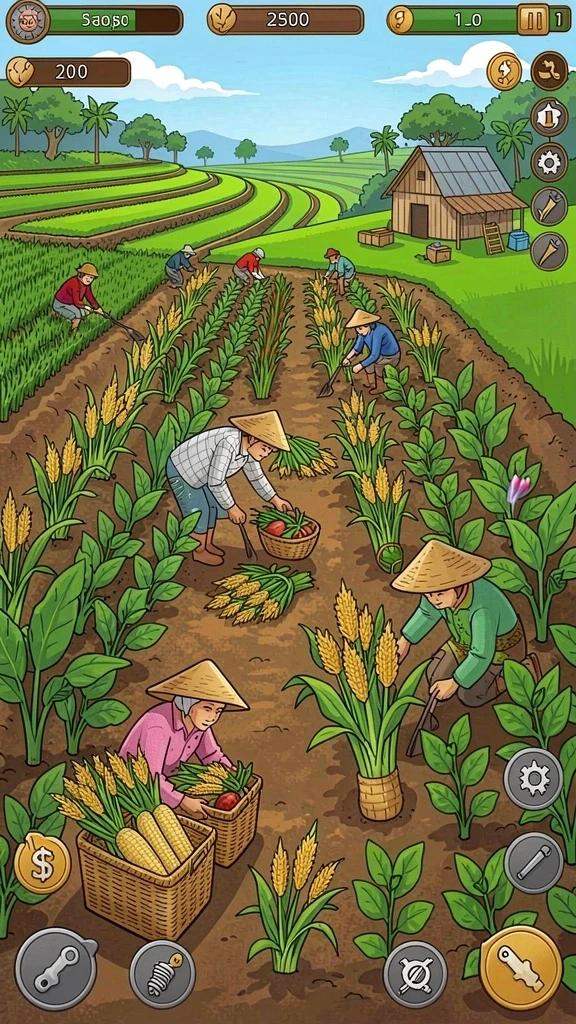The width and height of the screenshot is (576, 1024).
Task: Tap the dollar coin shop button
Action: pyautogui.click(x=42, y=863)
